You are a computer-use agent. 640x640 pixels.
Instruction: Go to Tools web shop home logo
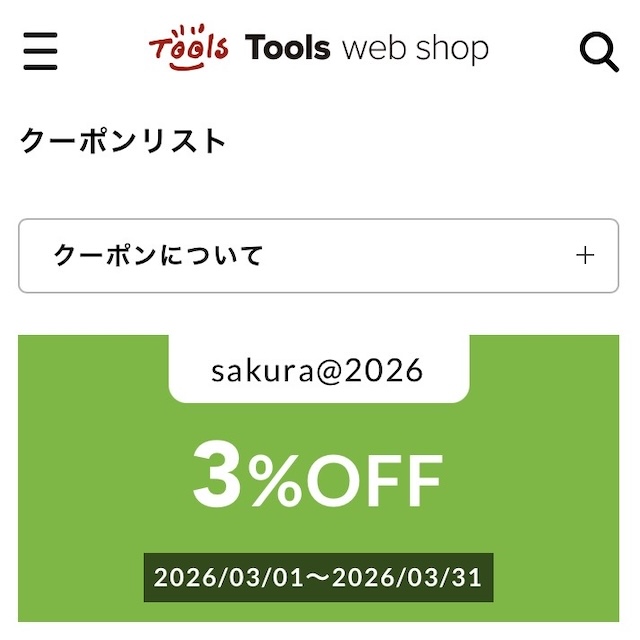coord(318,47)
